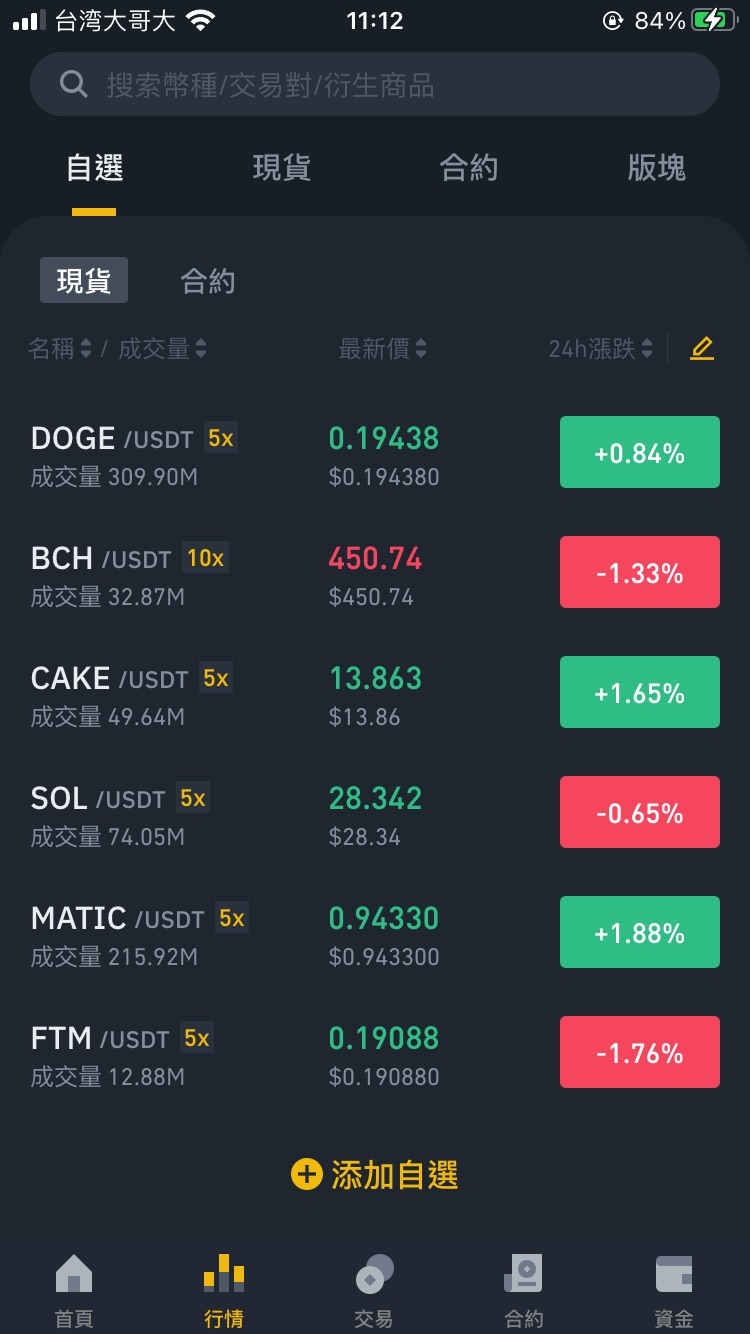Sort the list by 成交量

(x=163, y=349)
